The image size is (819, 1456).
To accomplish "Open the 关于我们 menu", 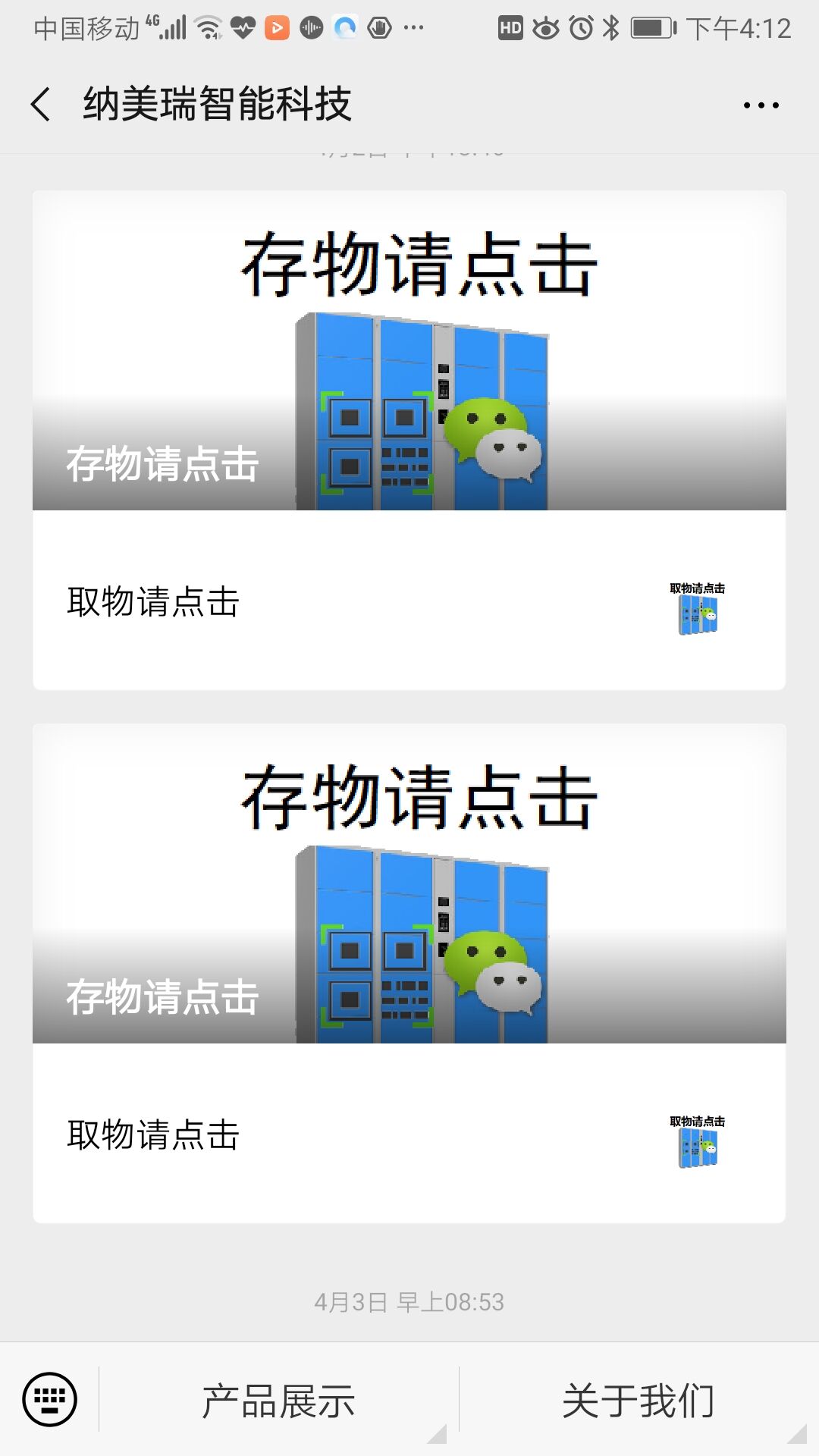I will coord(639,1400).
